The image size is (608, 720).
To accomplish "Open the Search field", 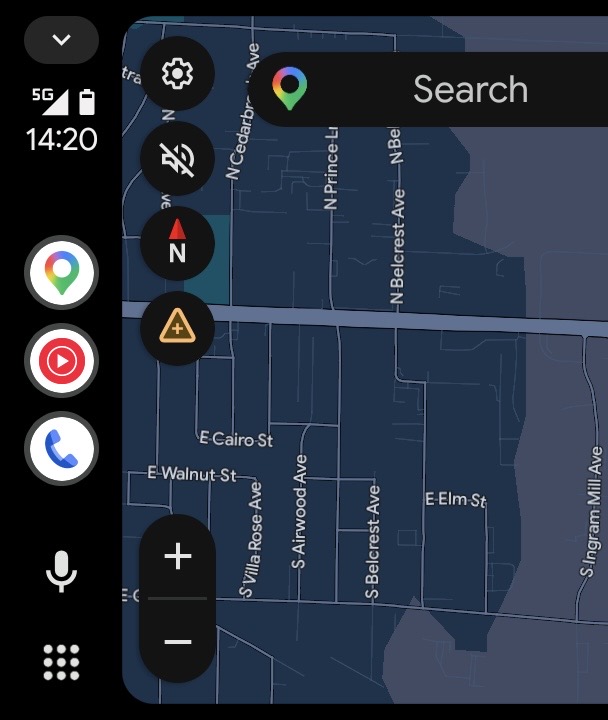I will pyautogui.click(x=440, y=90).
